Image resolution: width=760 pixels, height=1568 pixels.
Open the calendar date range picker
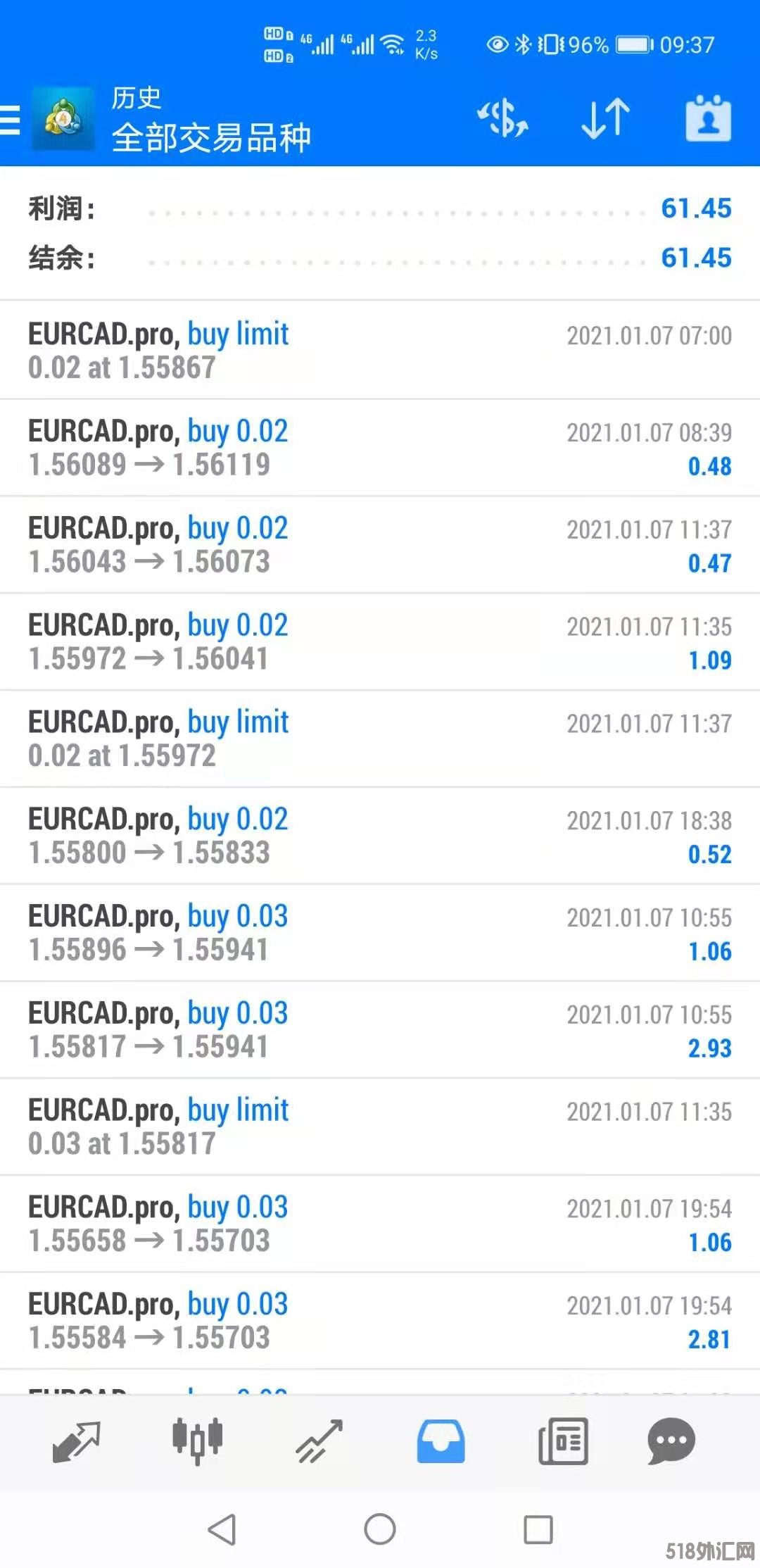click(708, 118)
